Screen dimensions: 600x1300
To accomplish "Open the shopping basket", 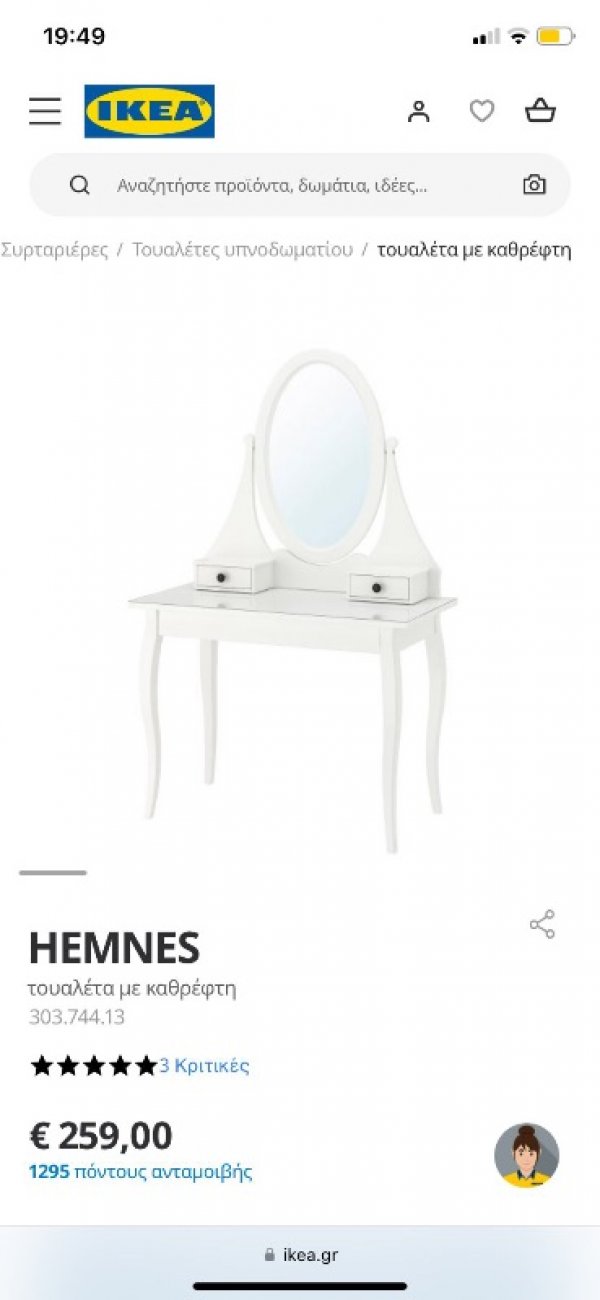I will (x=541, y=111).
